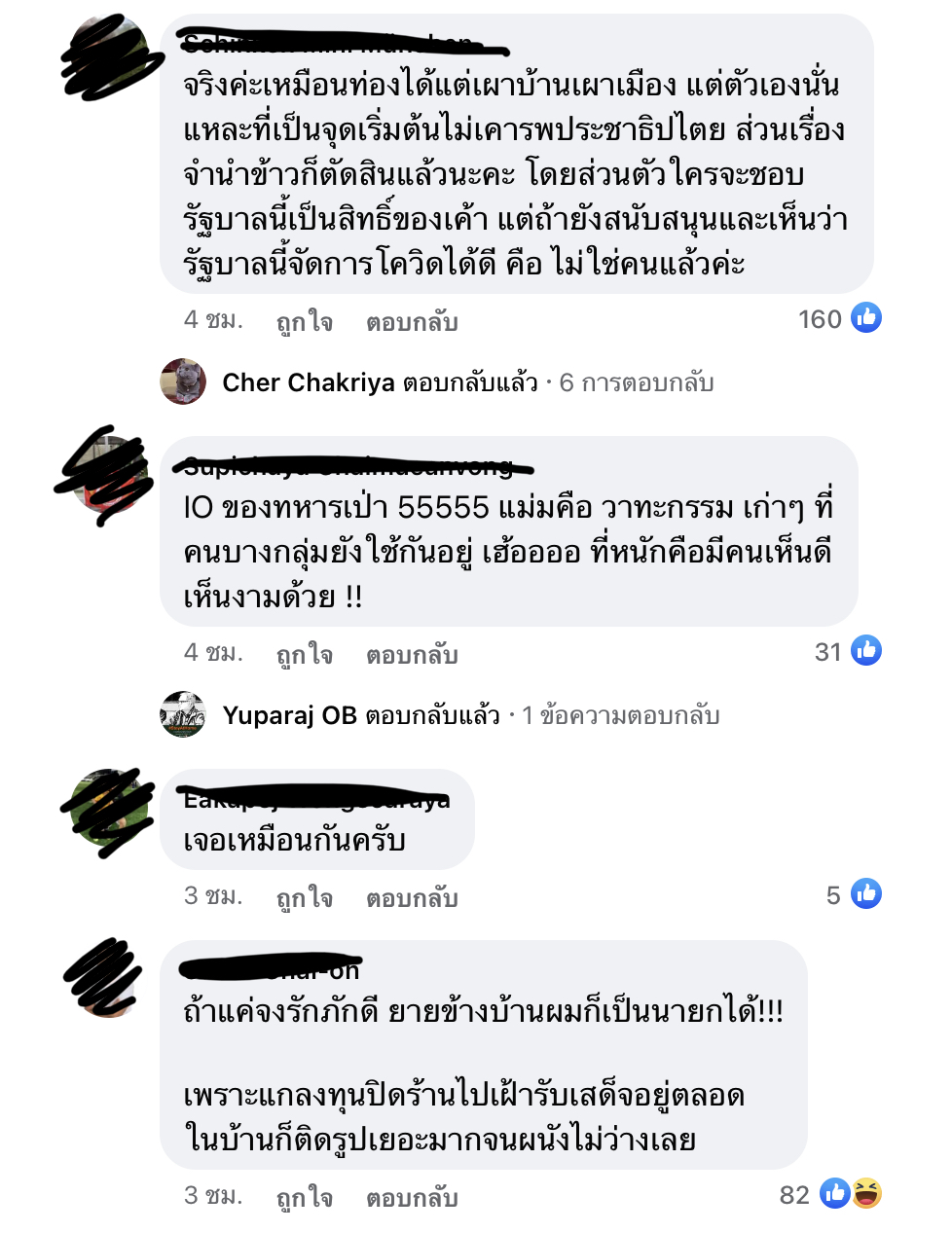Expand Cher Chakriya's 6 replies

(467, 382)
